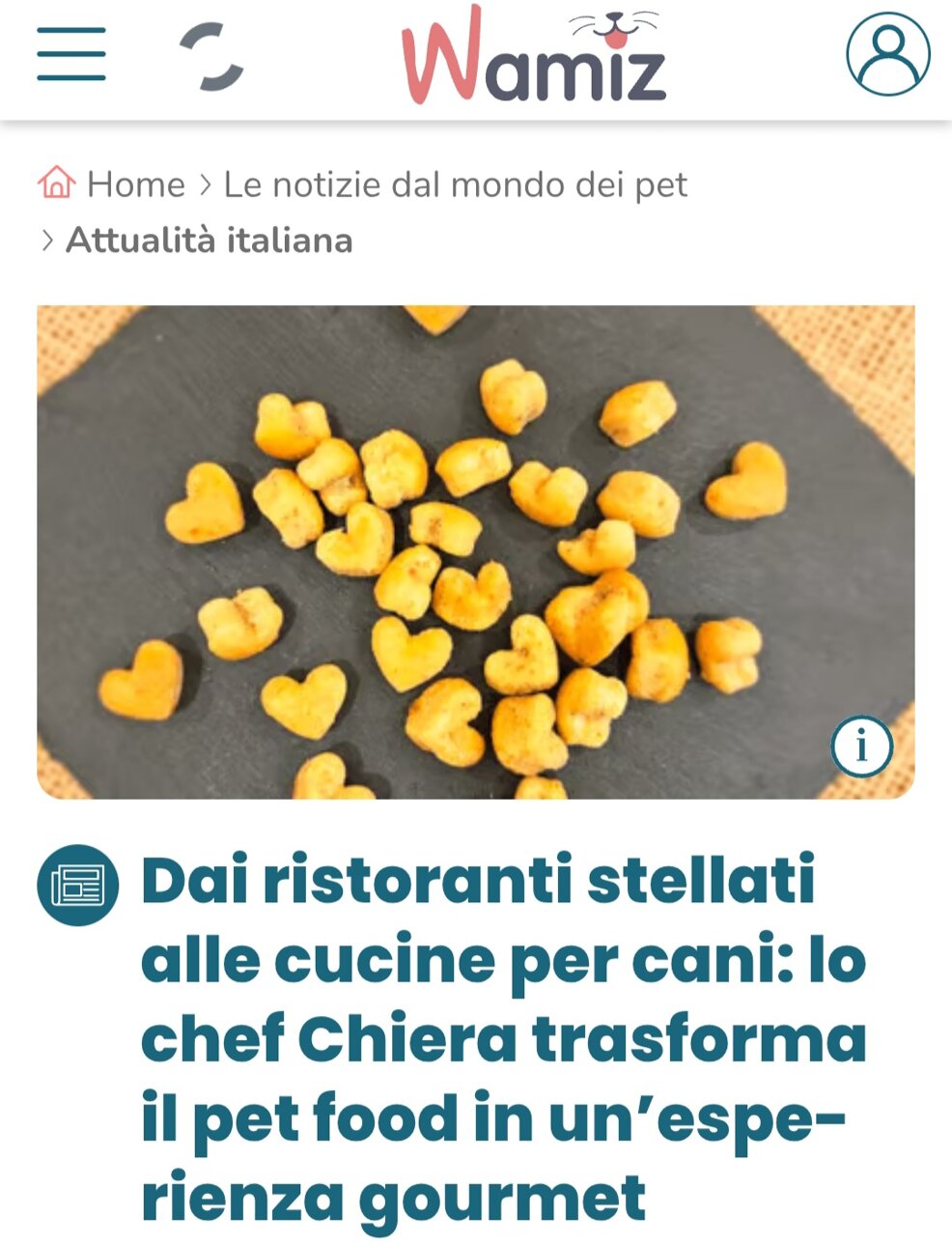The width and height of the screenshot is (952, 1242).
Task: Open the Home breadcrumb link
Action: tap(134, 183)
